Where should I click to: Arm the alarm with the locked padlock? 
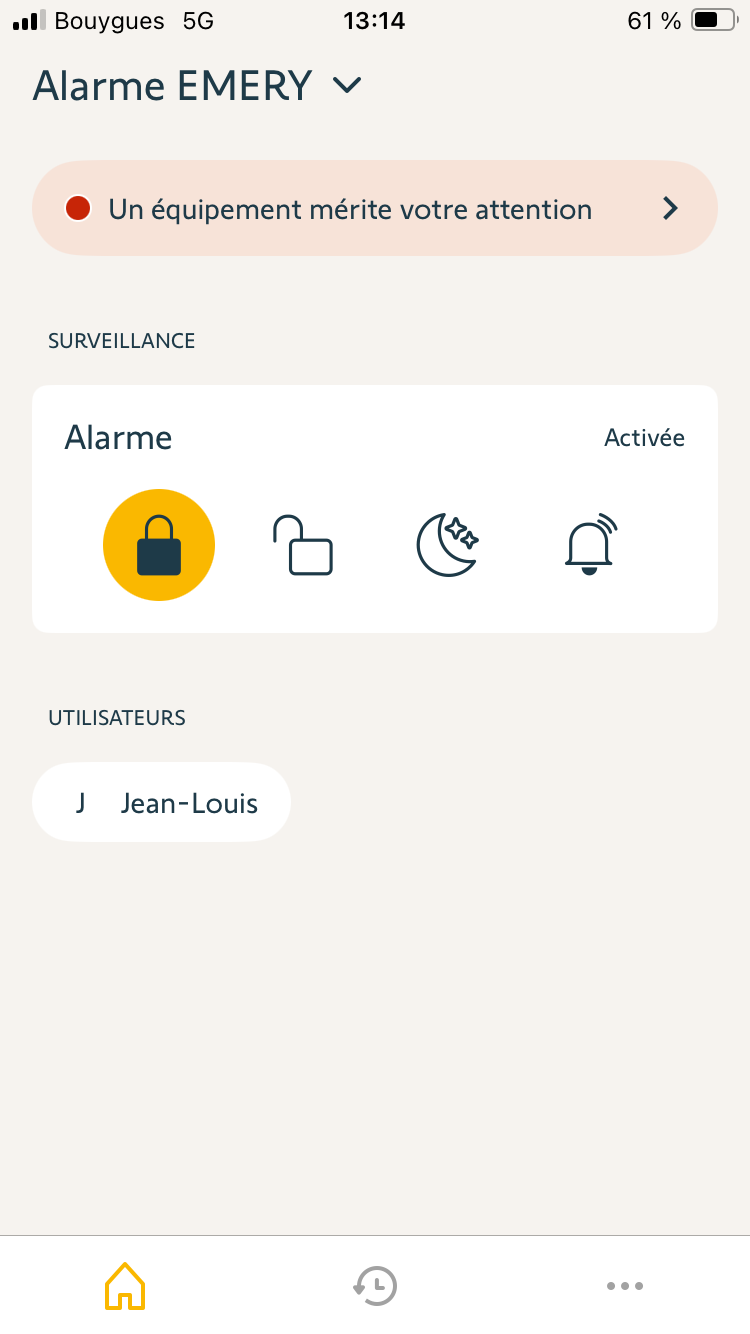point(159,545)
